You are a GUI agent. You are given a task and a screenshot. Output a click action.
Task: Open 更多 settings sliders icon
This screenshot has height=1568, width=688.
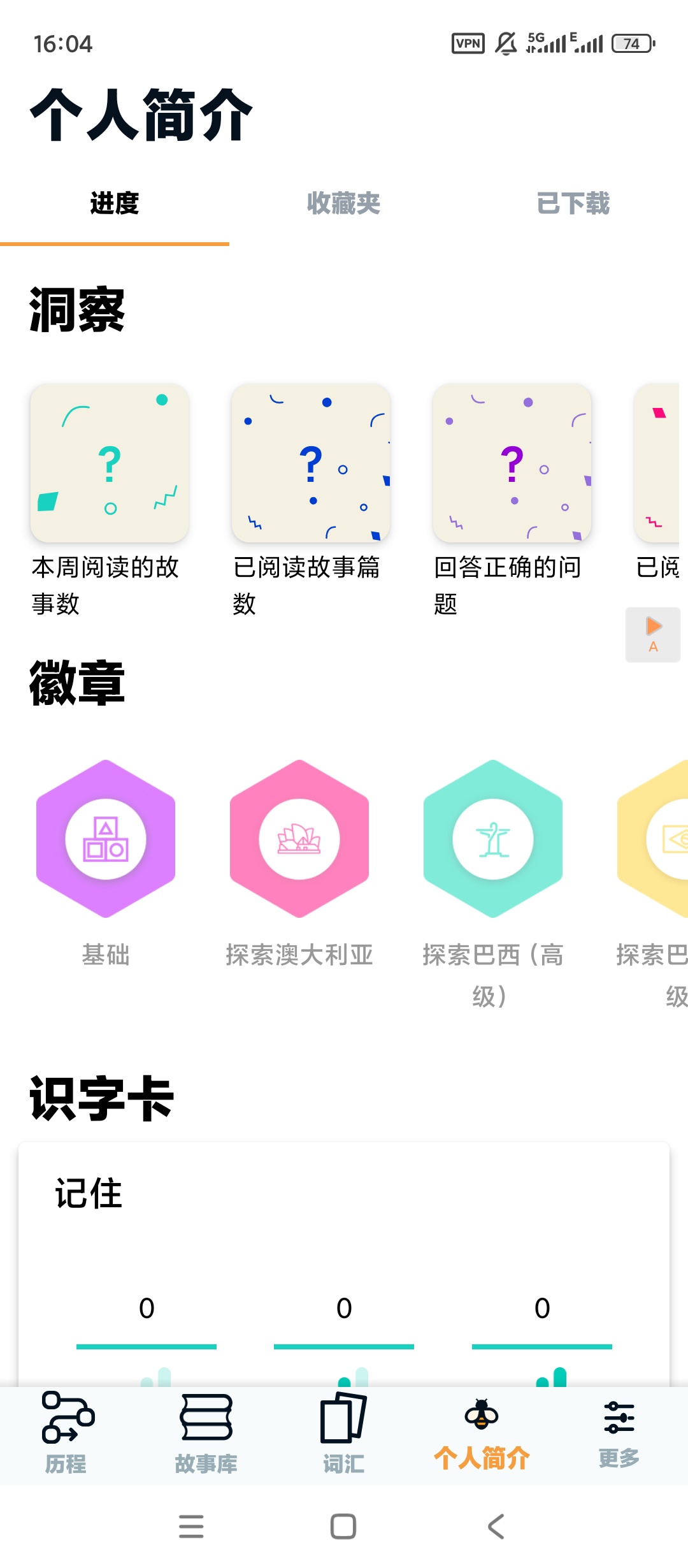point(619,1420)
